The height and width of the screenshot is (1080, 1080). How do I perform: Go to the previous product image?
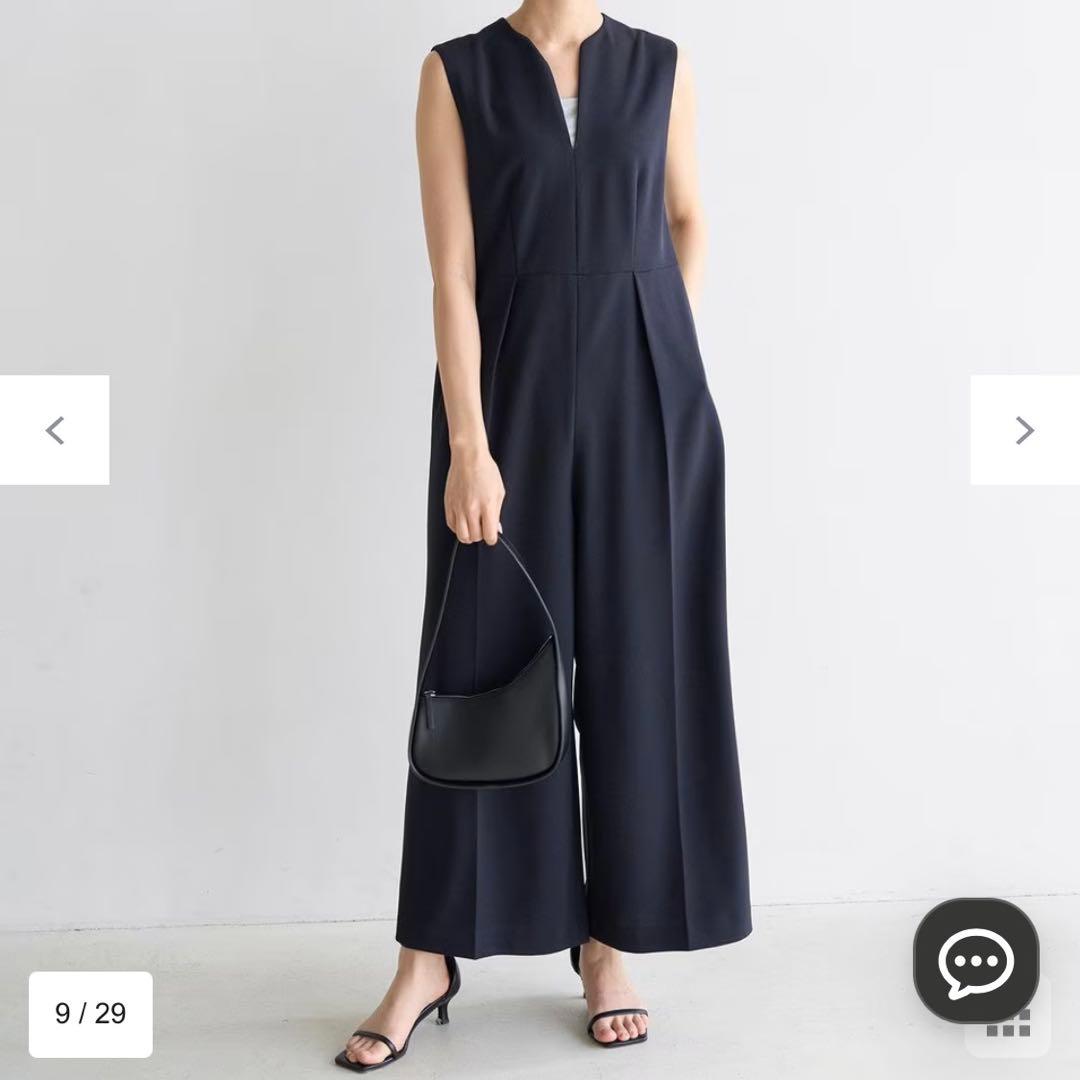coord(54,430)
